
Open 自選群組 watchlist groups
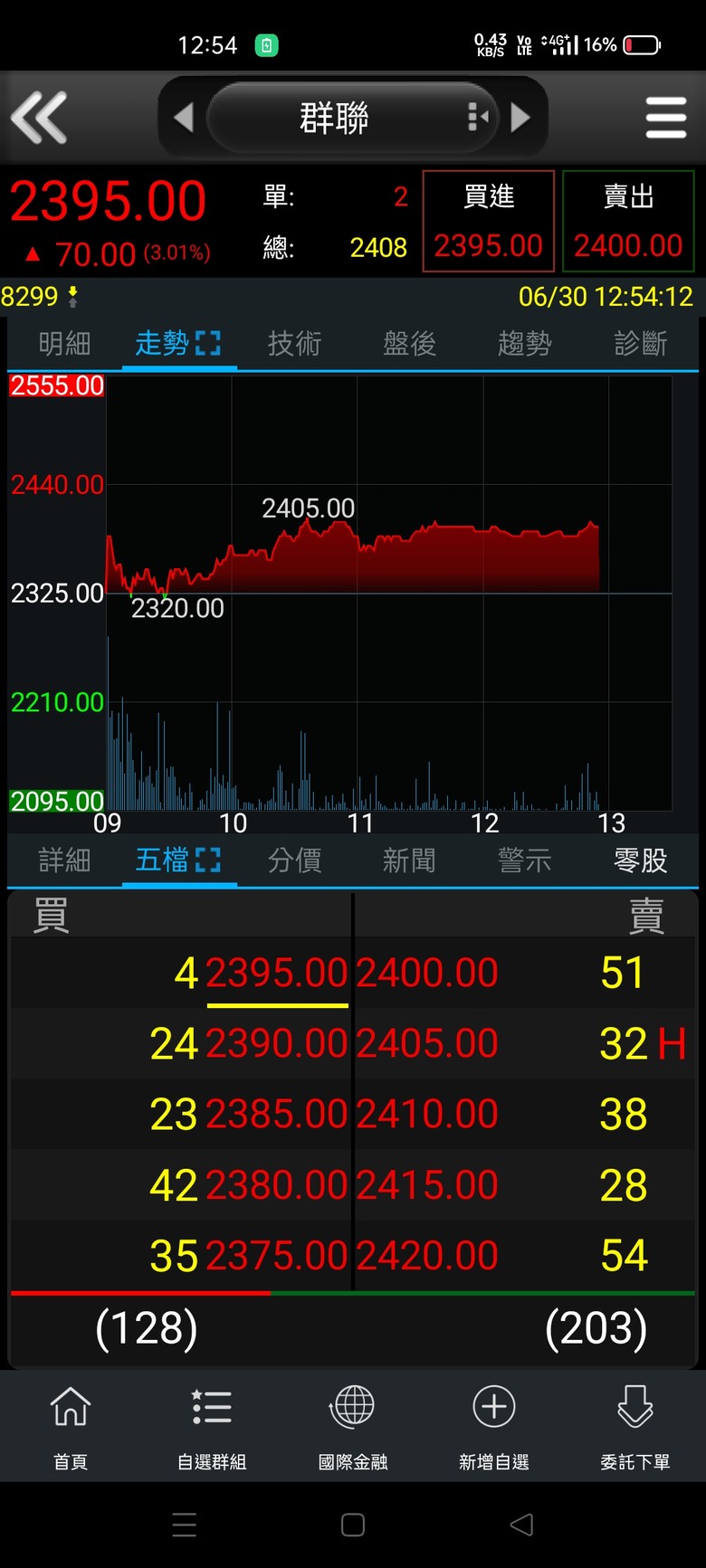[212, 1425]
